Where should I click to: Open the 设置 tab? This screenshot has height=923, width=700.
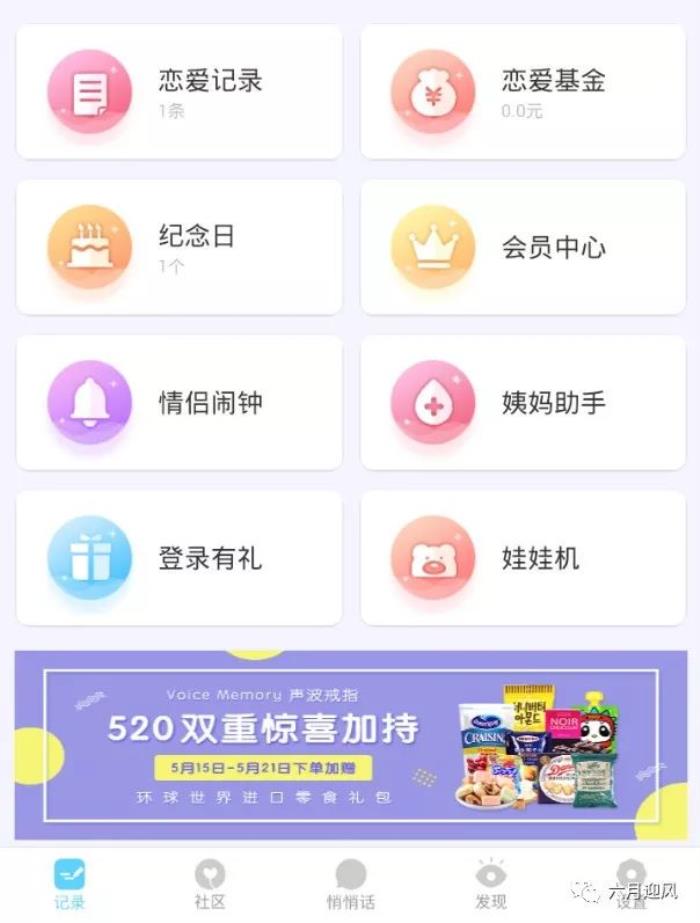[x=631, y=884]
